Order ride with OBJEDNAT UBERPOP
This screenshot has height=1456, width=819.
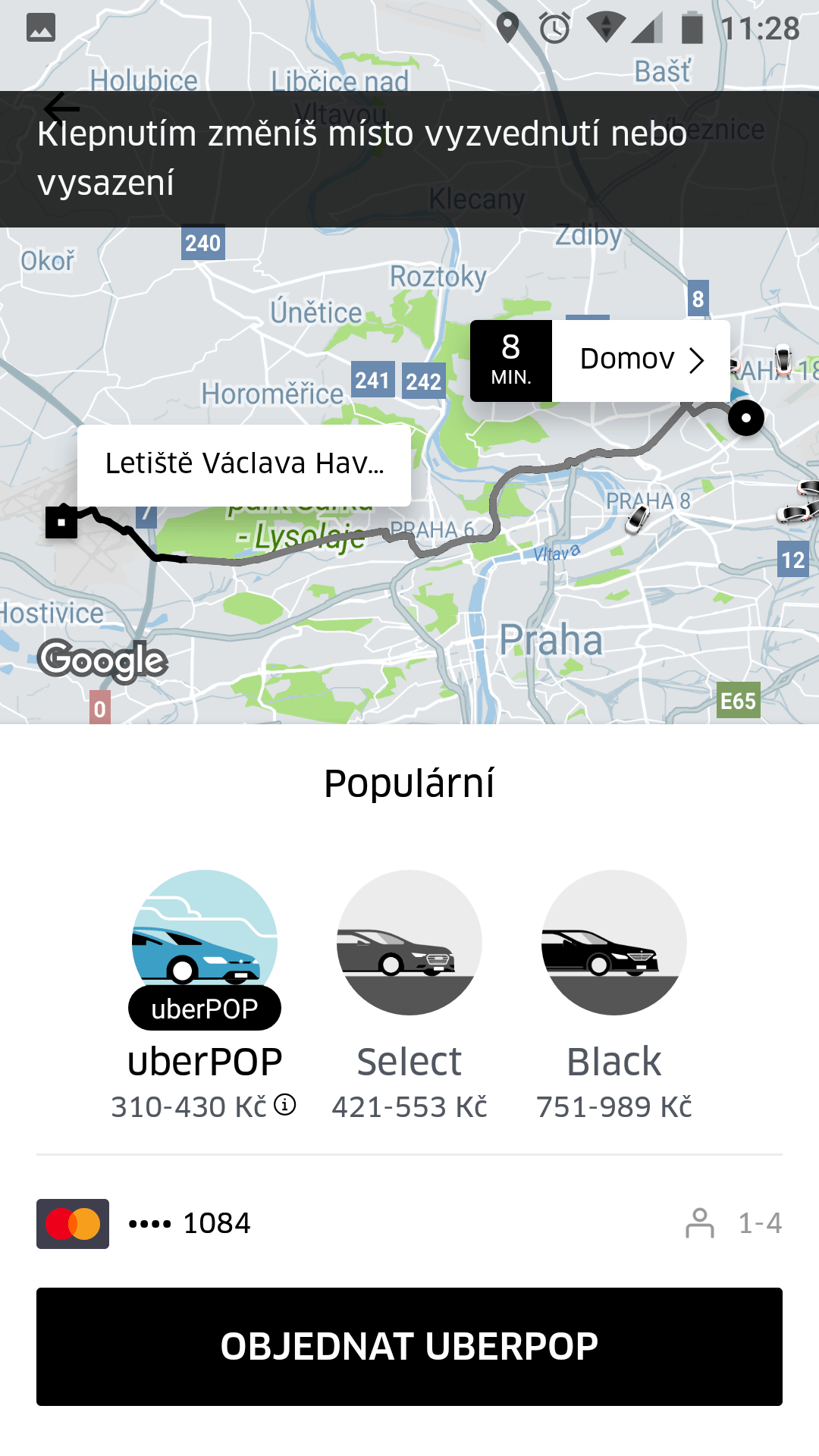[409, 1347]
